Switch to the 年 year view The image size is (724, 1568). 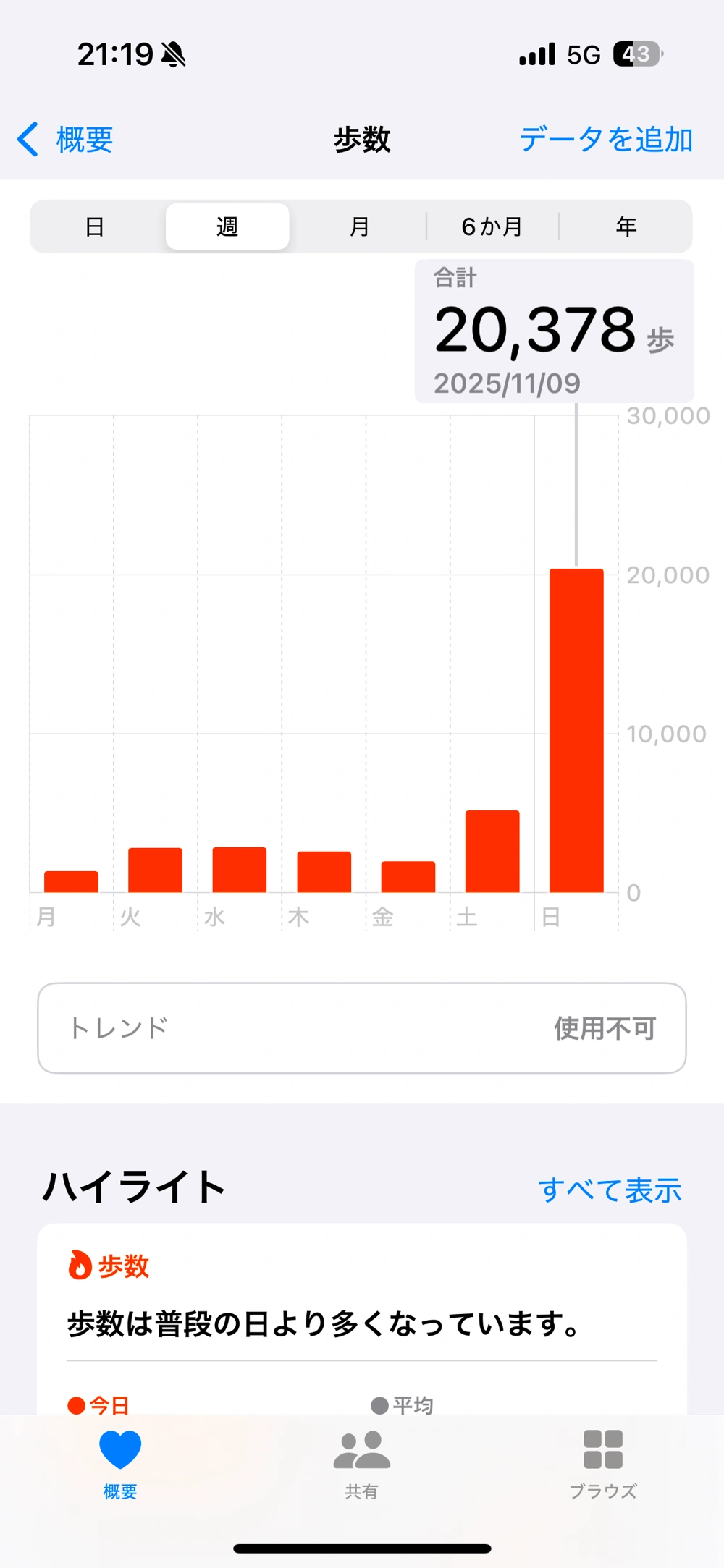(626, 227)
